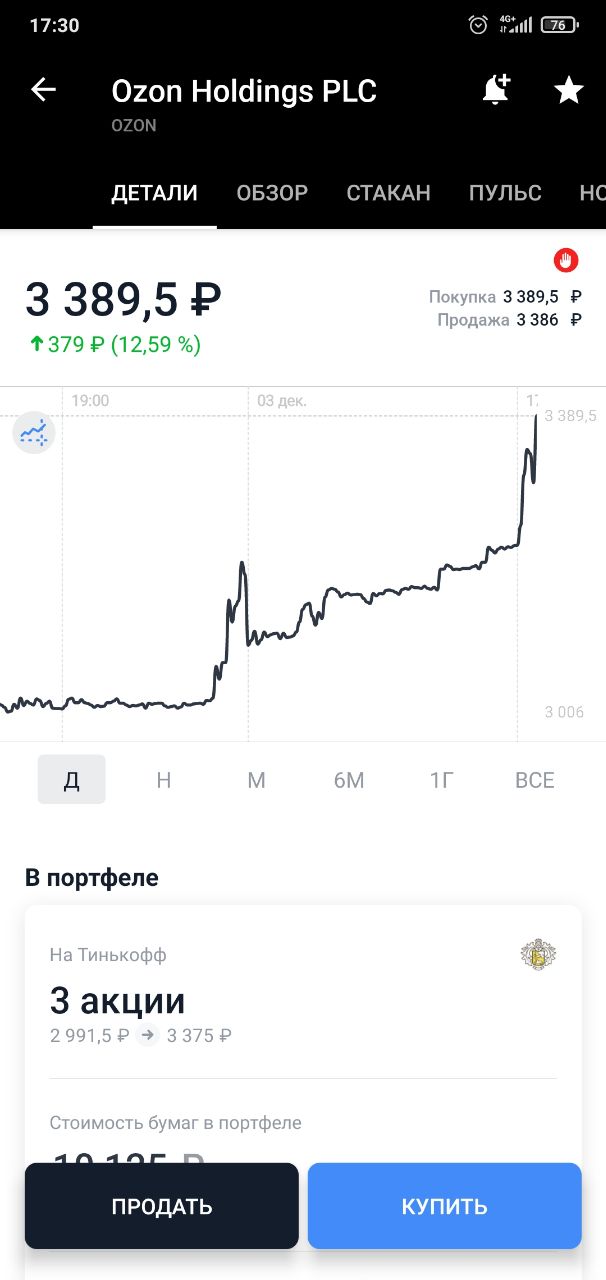The height and width of the screenshot is (1280, 606).
Task: Switch to the ПУЛЬС tab
Action: click(505, 193)
